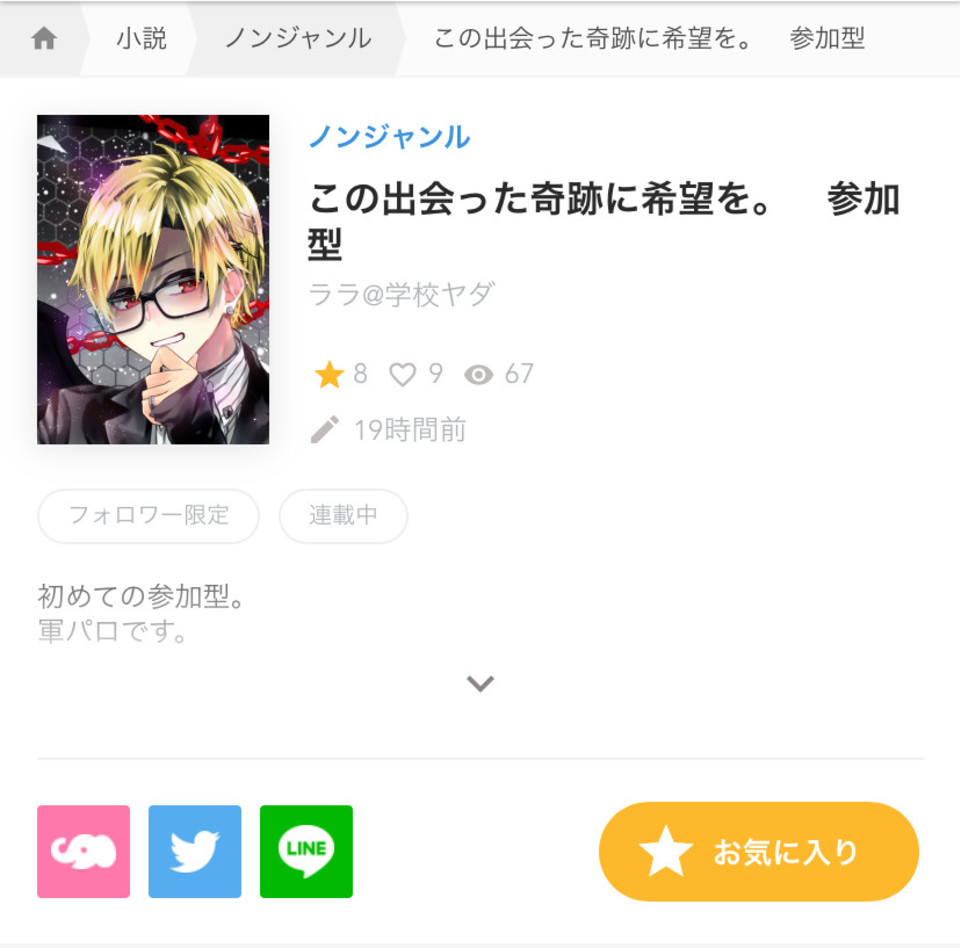The height and width of the screenshot is (948, 960).
Task: Open the ノンジャンル breadcrumb
Action: [298, 39]
